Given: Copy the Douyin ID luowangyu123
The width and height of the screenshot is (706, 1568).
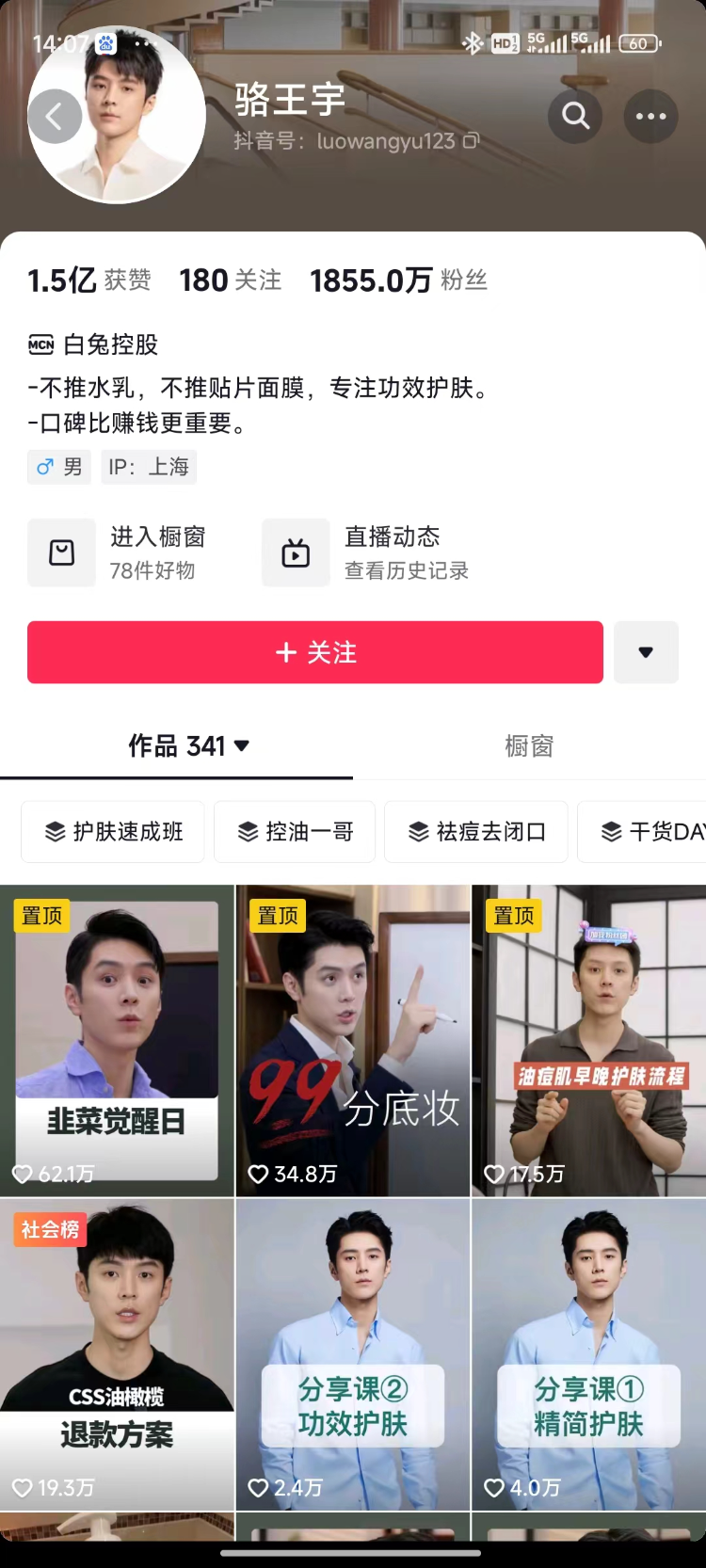Looking at the screenshot, I should (x=472, y=141).
